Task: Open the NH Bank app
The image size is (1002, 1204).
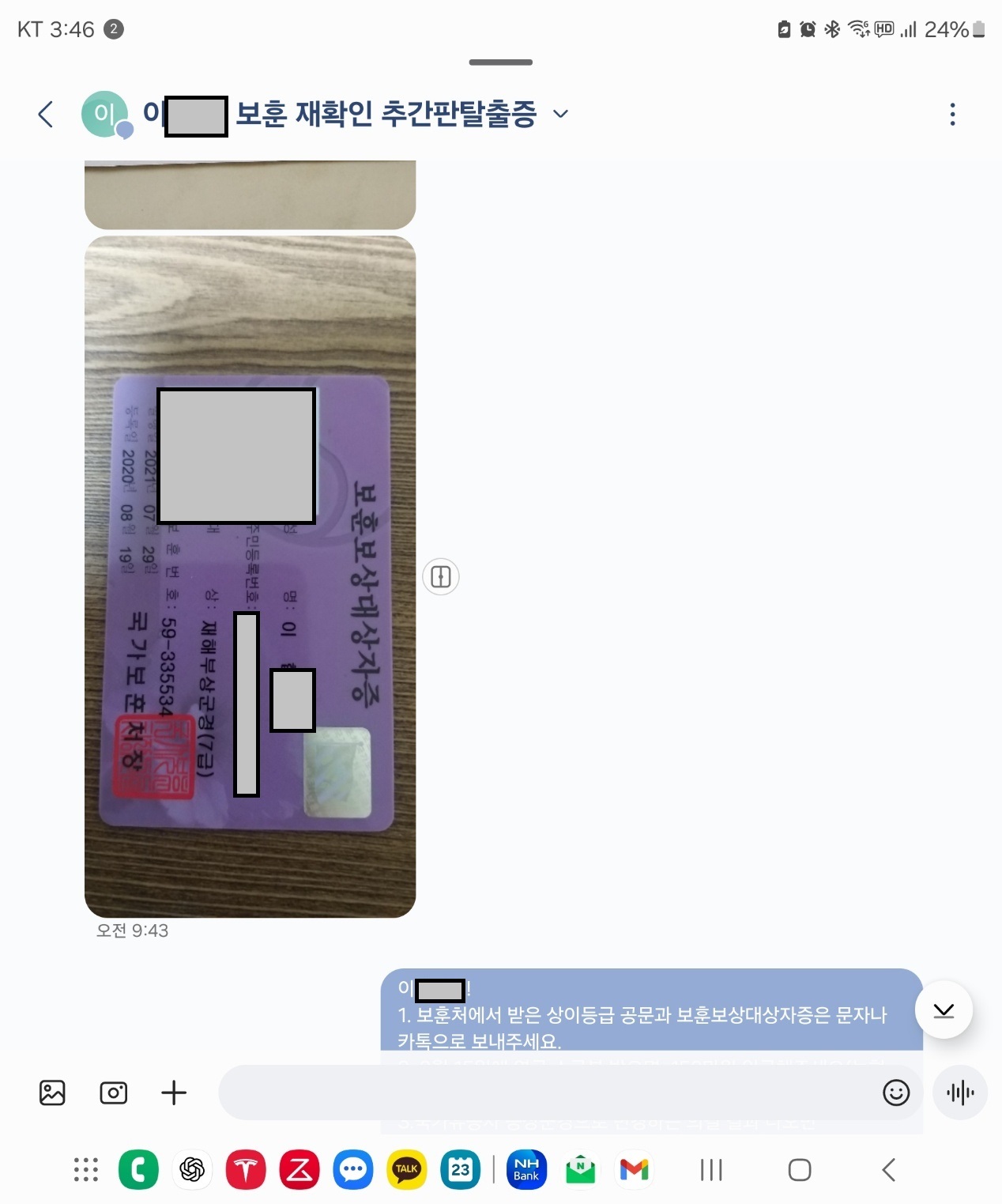Action: [526, 1169]
